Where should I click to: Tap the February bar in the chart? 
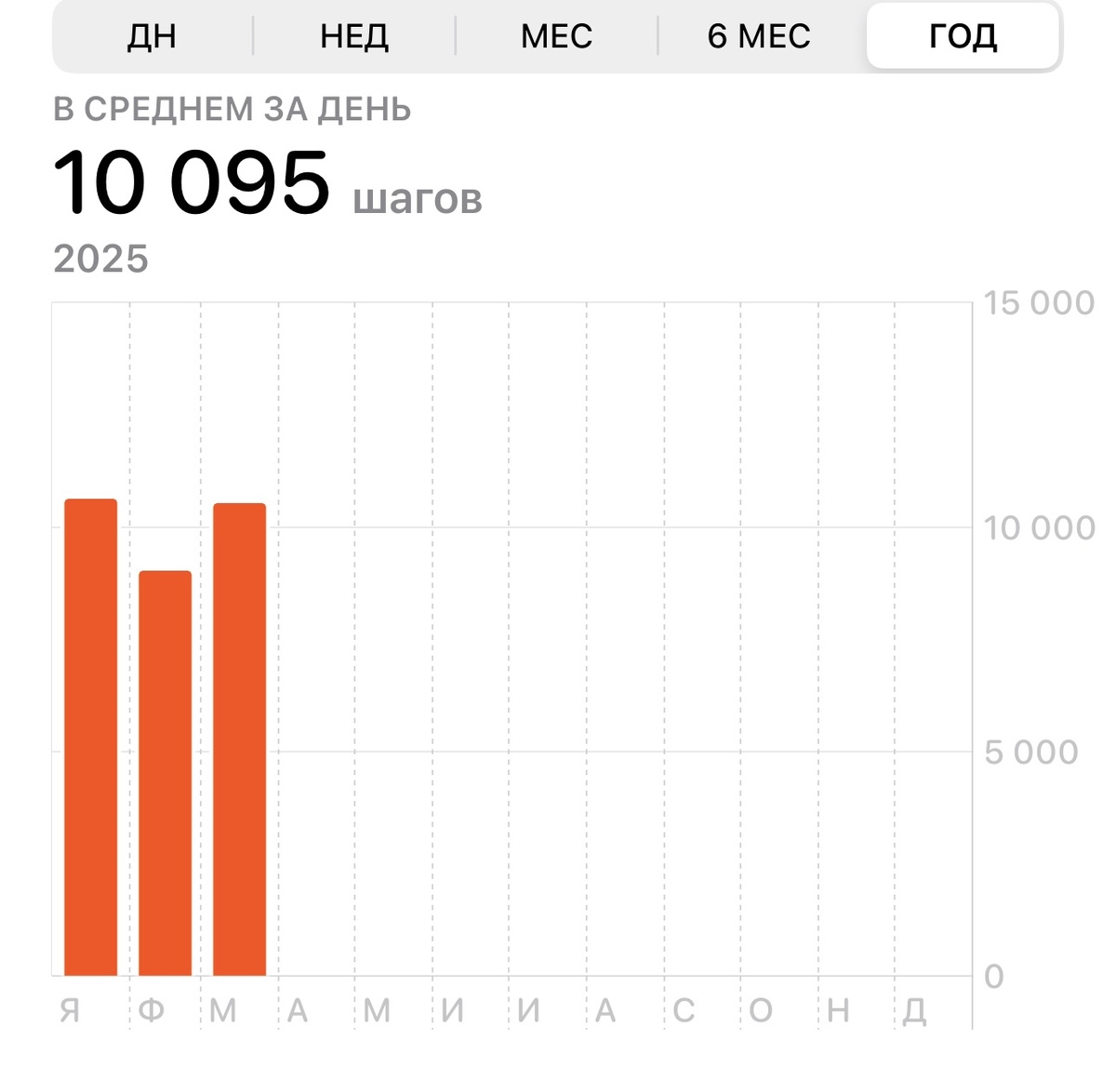pos(165,772)
